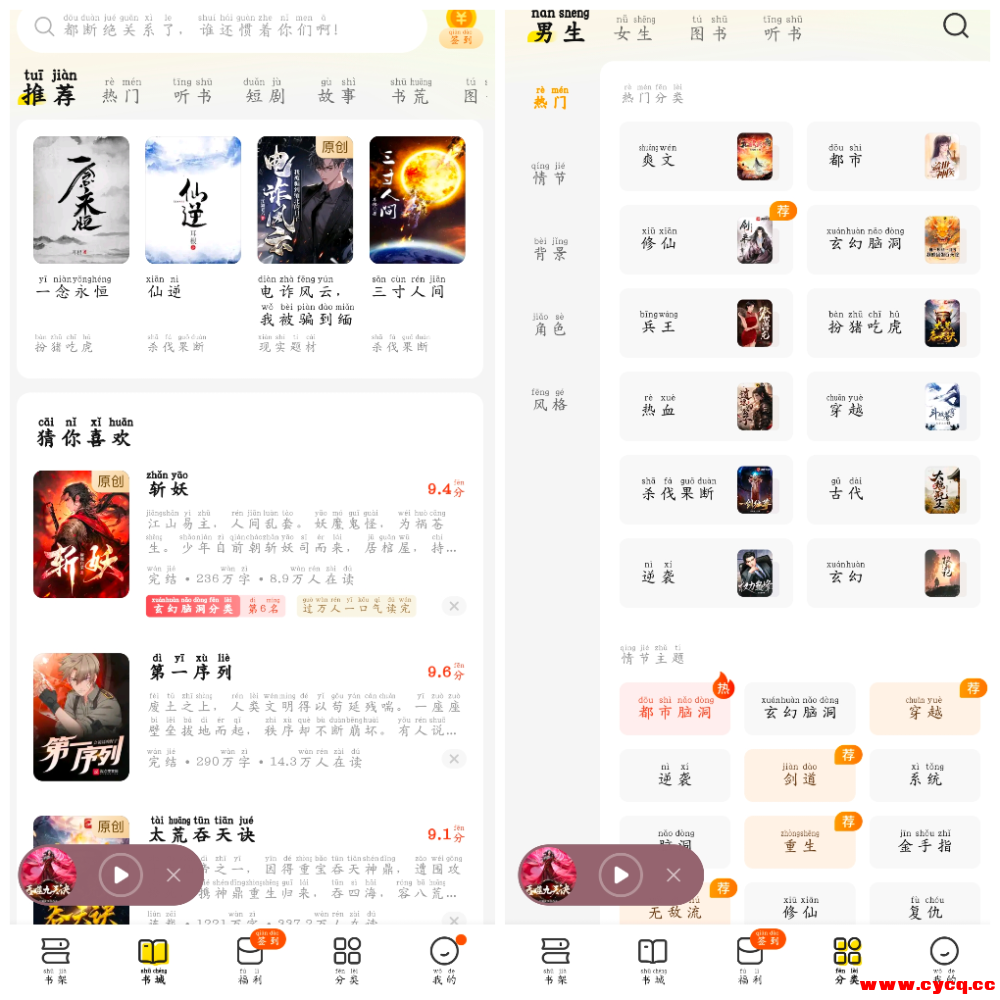The width and height of the screenshot is (1000, 1000).
Task: Open the 兵王 category card
Action: 705,323
